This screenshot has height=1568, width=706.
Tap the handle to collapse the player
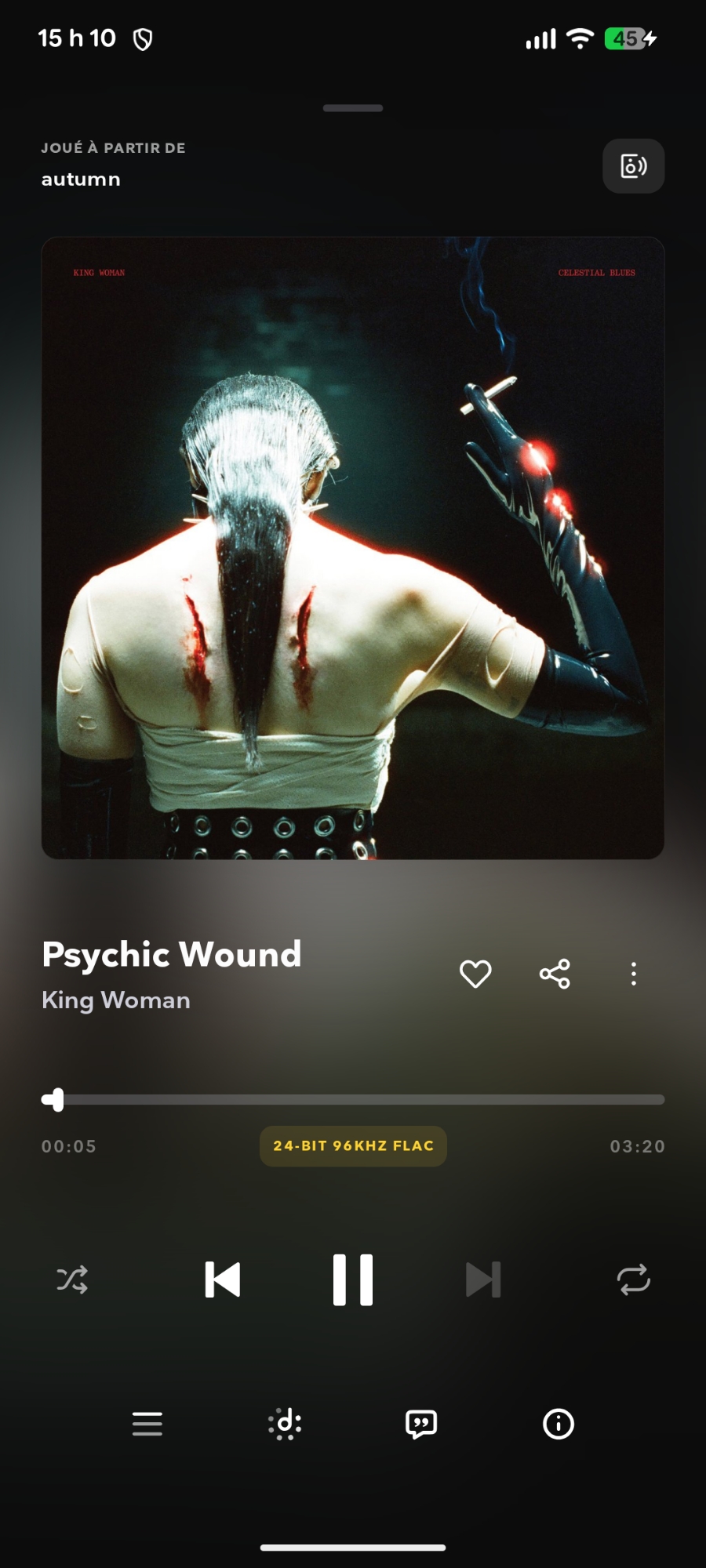(x=353, y=108)
